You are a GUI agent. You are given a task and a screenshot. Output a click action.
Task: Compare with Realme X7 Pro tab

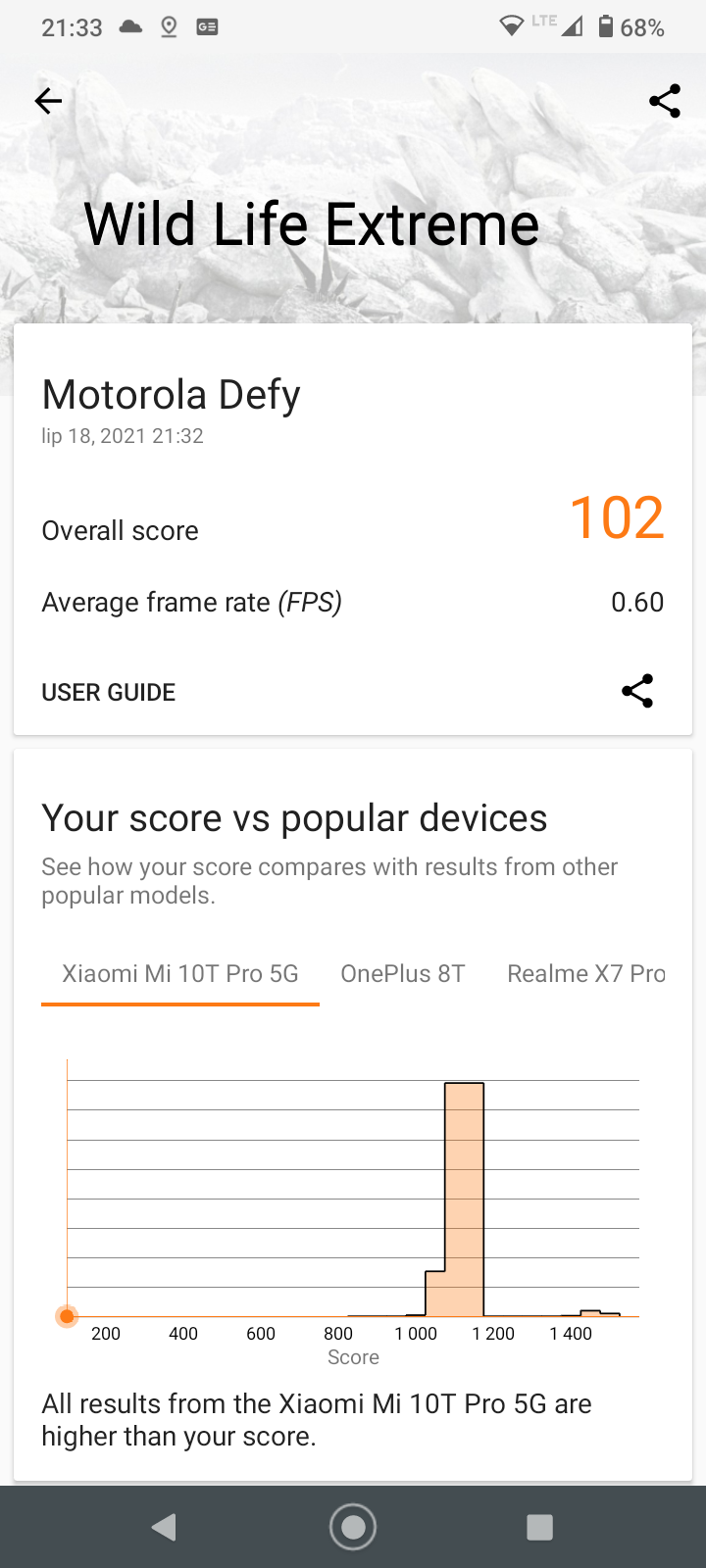point(585,974)
